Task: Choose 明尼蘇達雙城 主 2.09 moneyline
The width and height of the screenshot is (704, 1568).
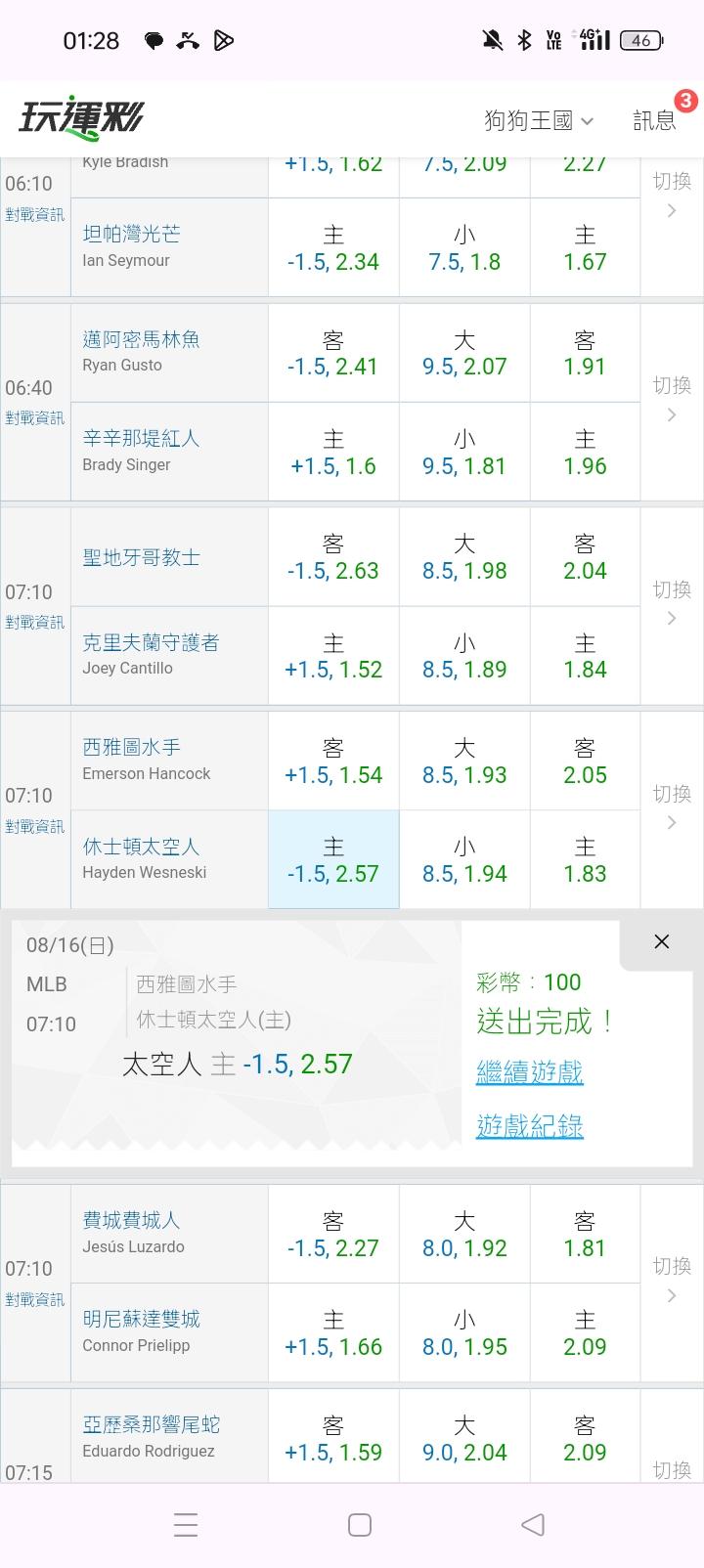Action: pyautogui.click(x=585, y=1333)
